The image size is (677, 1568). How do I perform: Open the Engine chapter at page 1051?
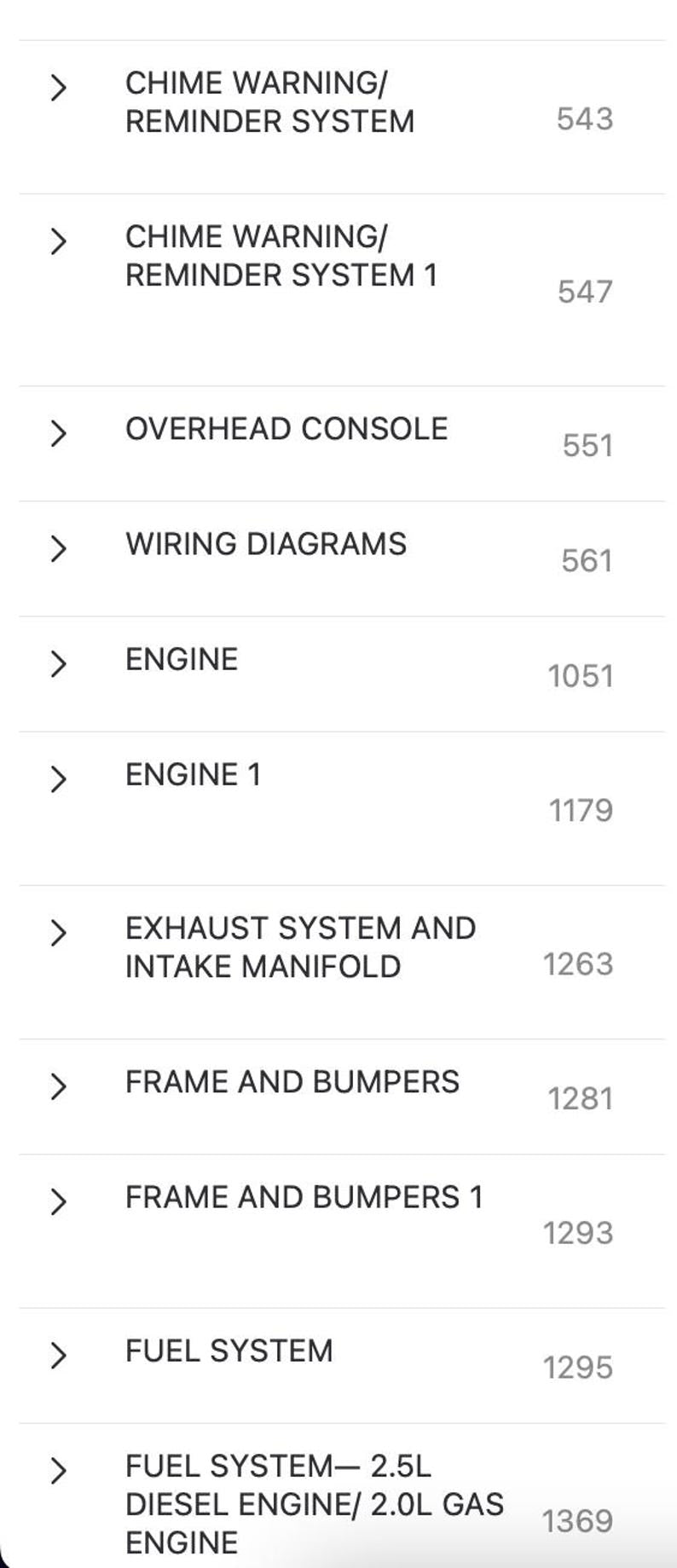[x=182, y=659]
